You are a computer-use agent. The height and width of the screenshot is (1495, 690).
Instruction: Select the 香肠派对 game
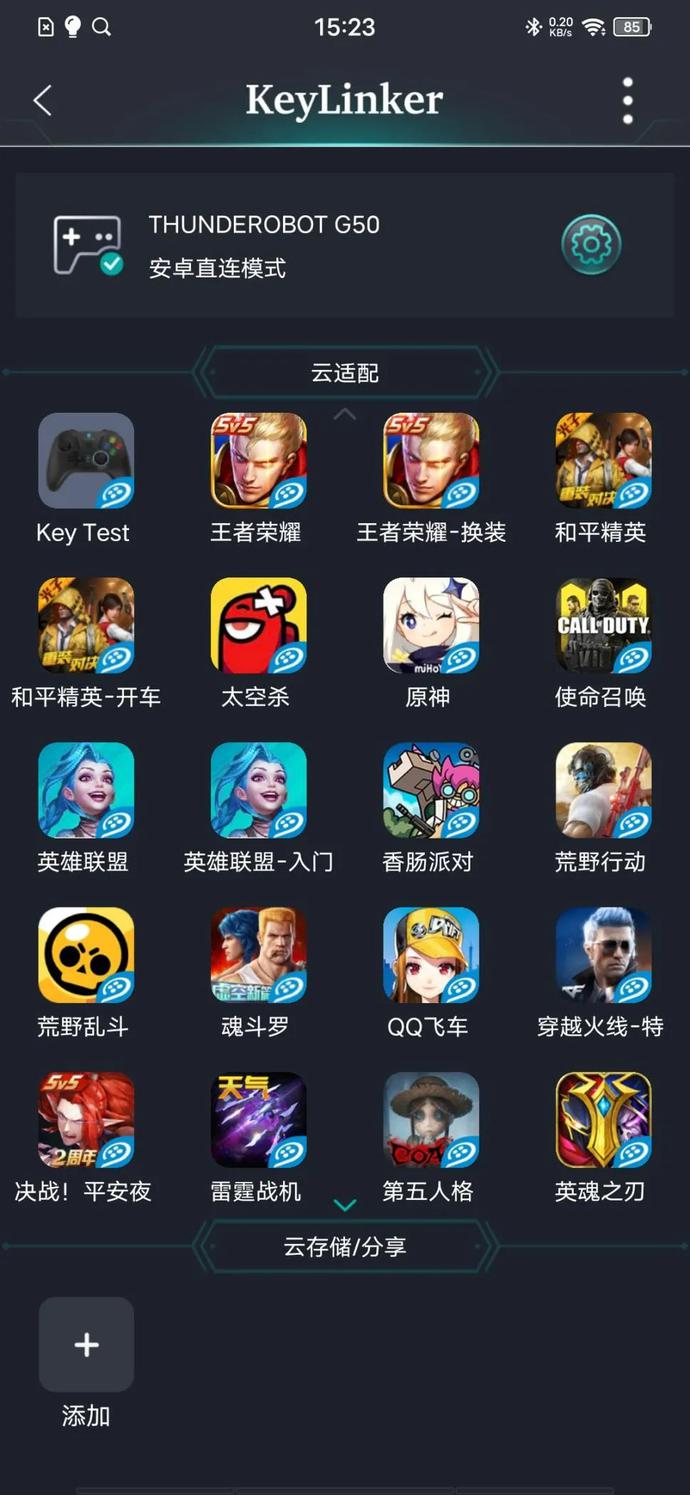[x=431, y=791]
